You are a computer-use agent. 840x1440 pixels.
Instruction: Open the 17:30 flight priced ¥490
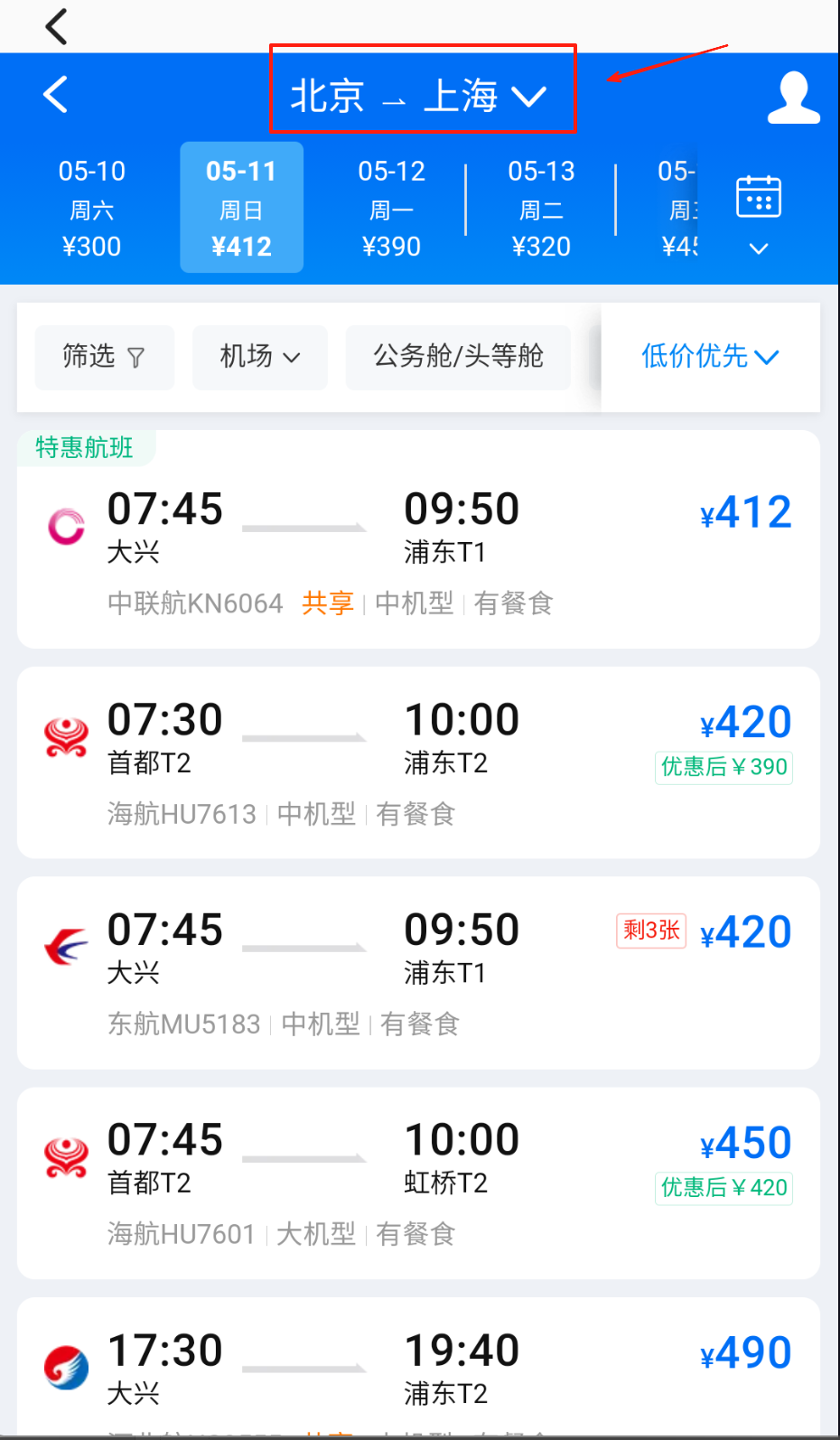tap(418, 1369)
